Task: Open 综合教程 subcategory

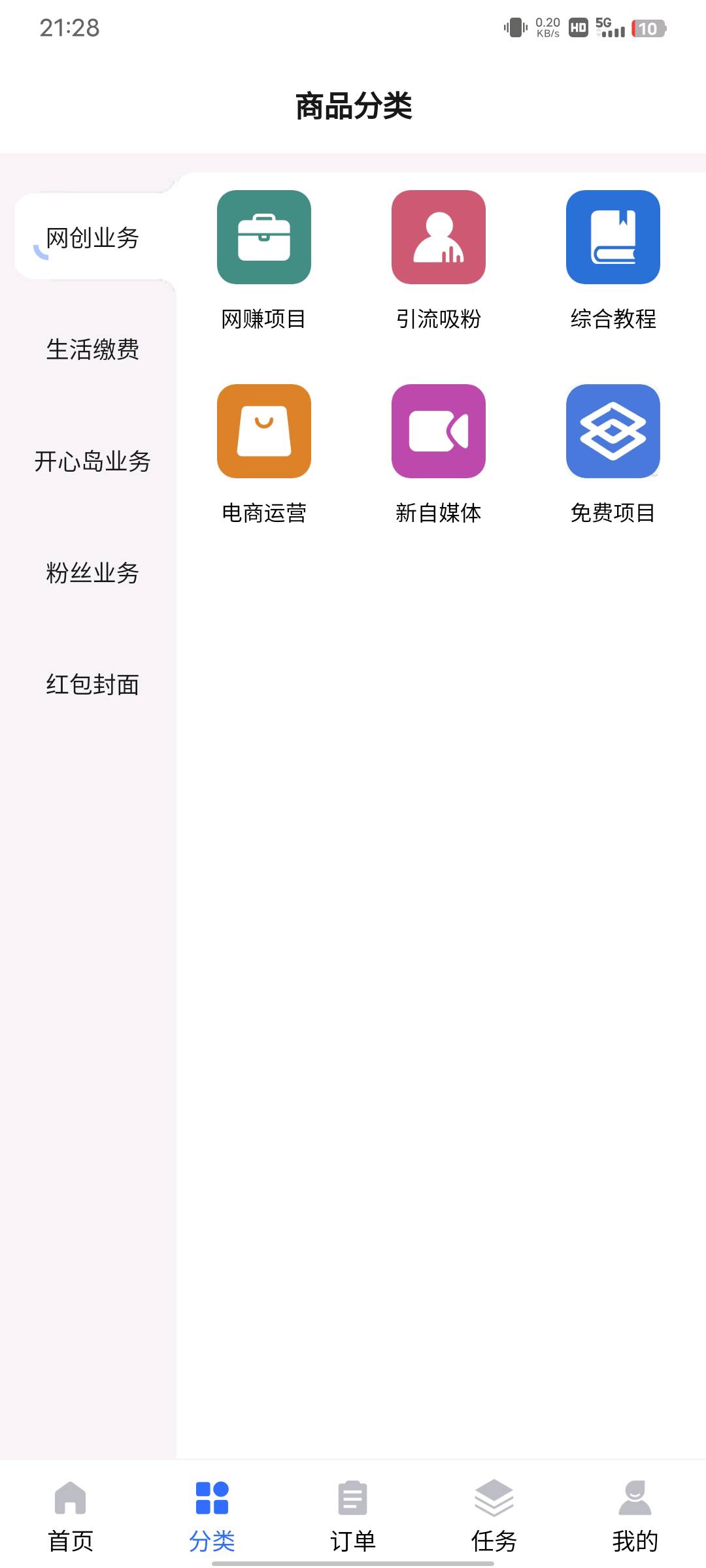Action: click(x=613, y=259)
